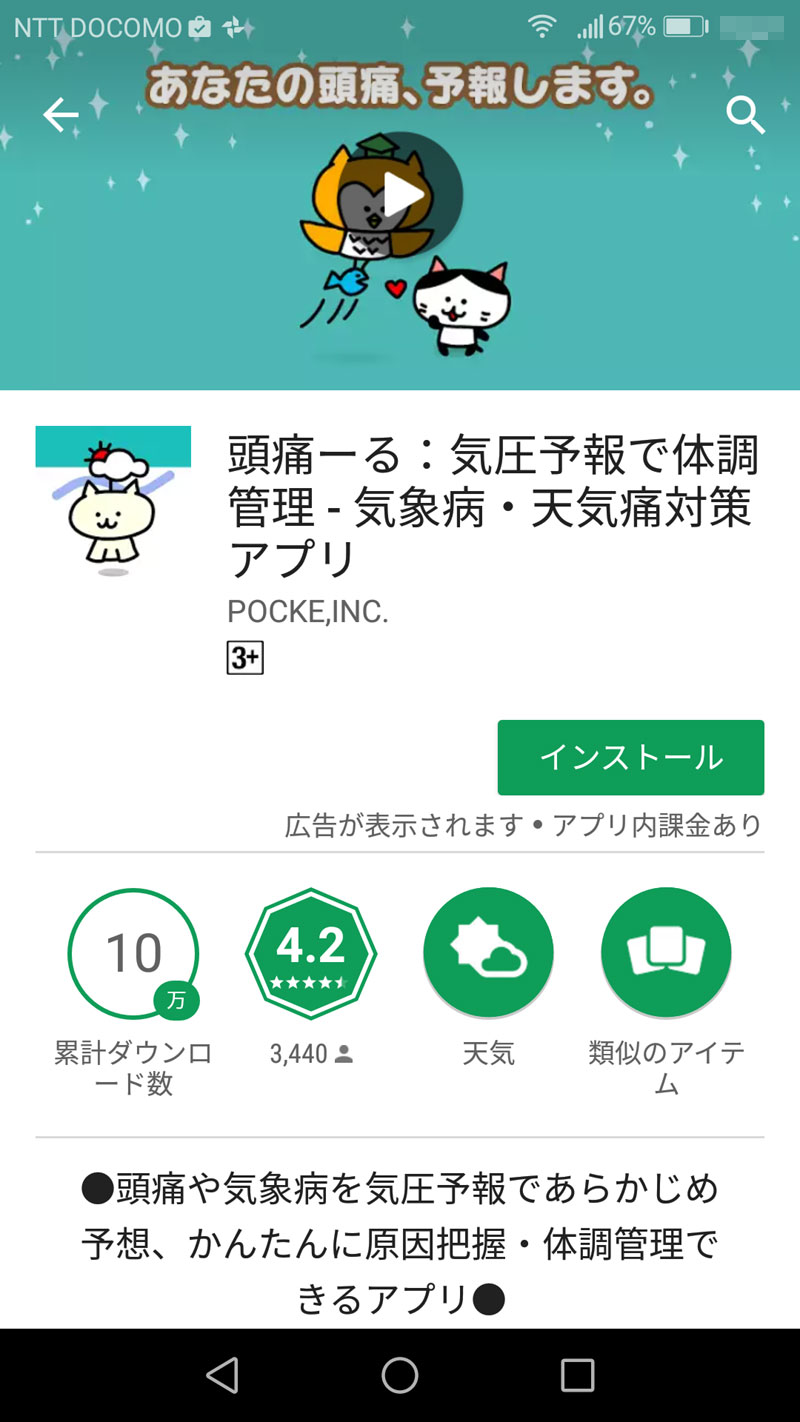This screenshot has height=1422, width=800.
Task: Open the recent apps view
Action: coord(577,1376)
